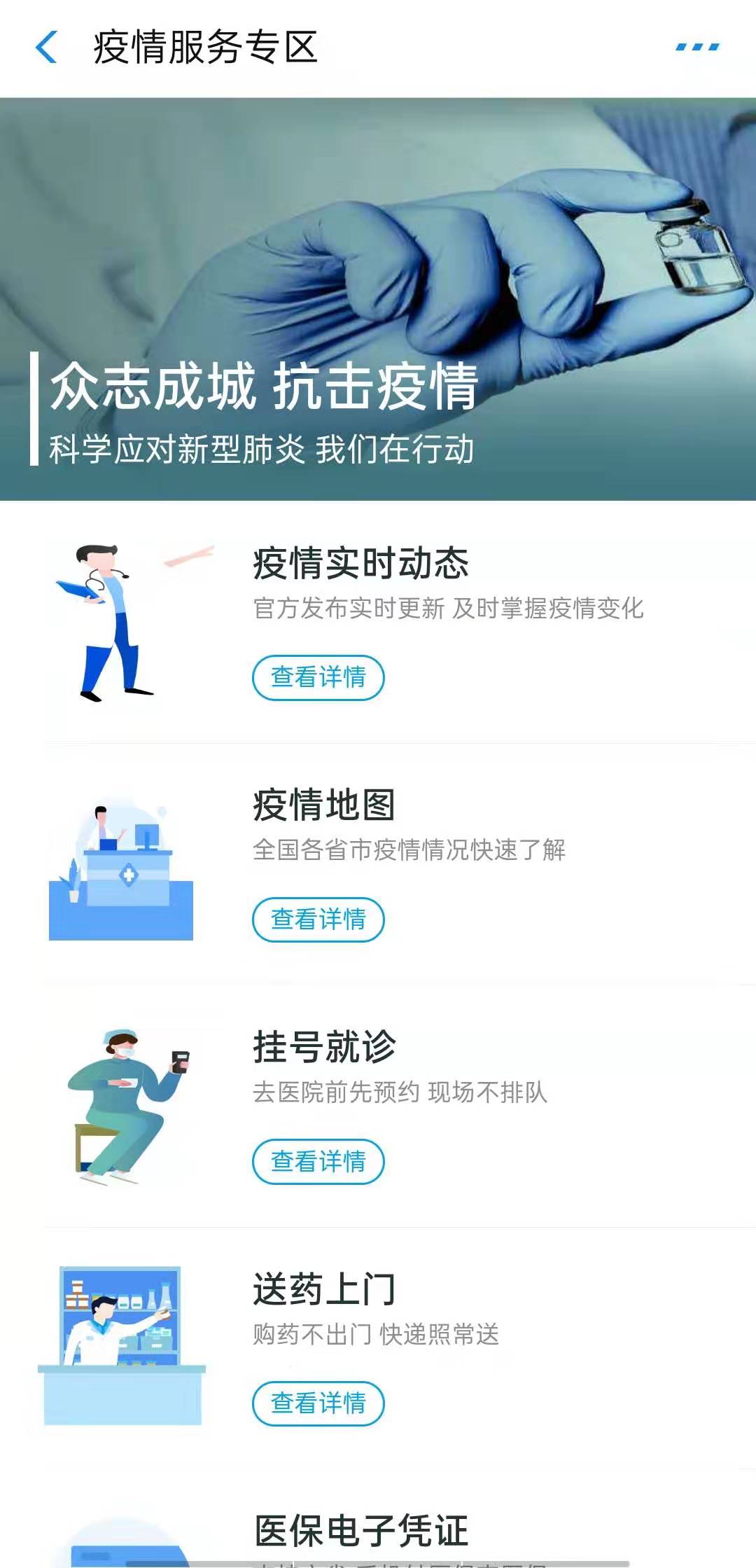View details for 疫情地图
Image resolution: width=756 pixels, height=1568 pixels.
[x=318, y=920]
